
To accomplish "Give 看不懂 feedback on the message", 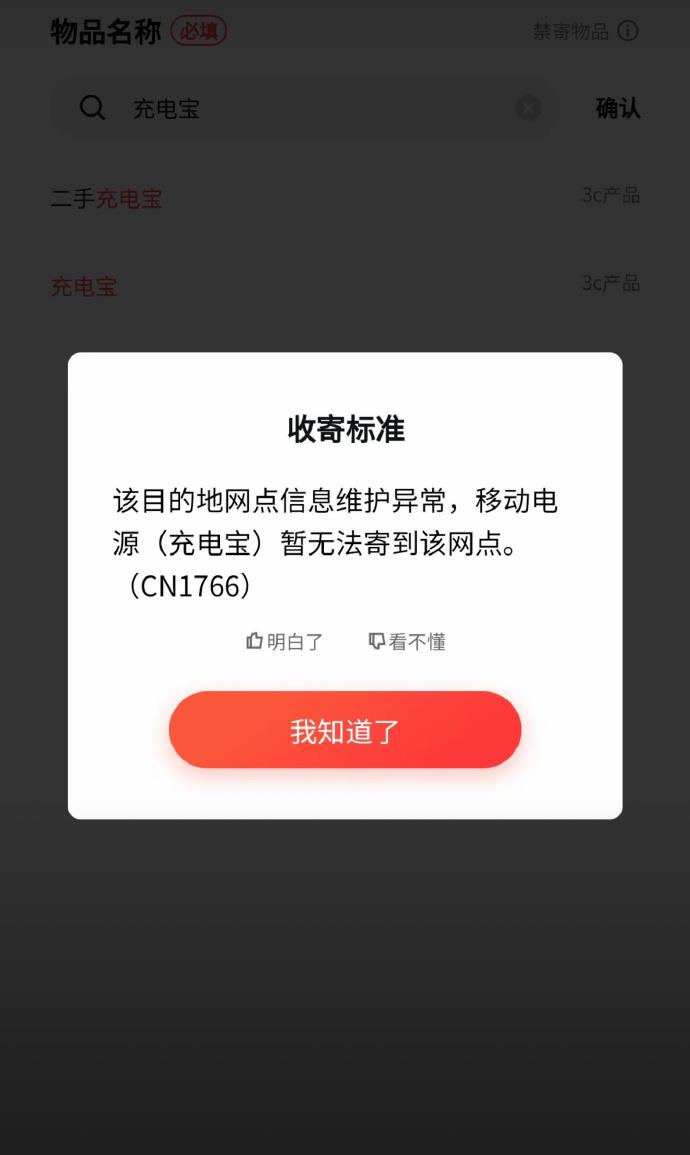I will pyautogui.click(x=407, y=642).
